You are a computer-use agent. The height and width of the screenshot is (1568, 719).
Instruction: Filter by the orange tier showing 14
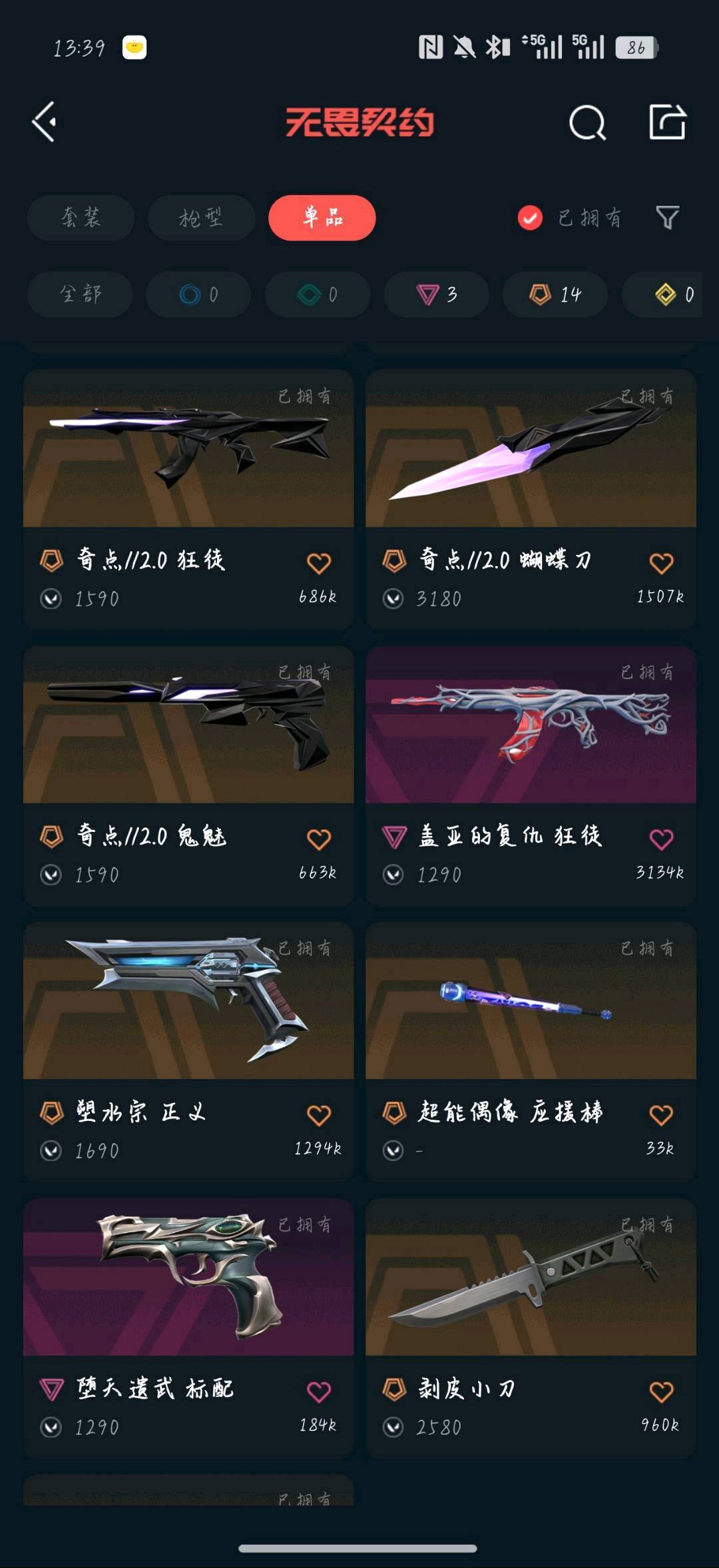555,294
